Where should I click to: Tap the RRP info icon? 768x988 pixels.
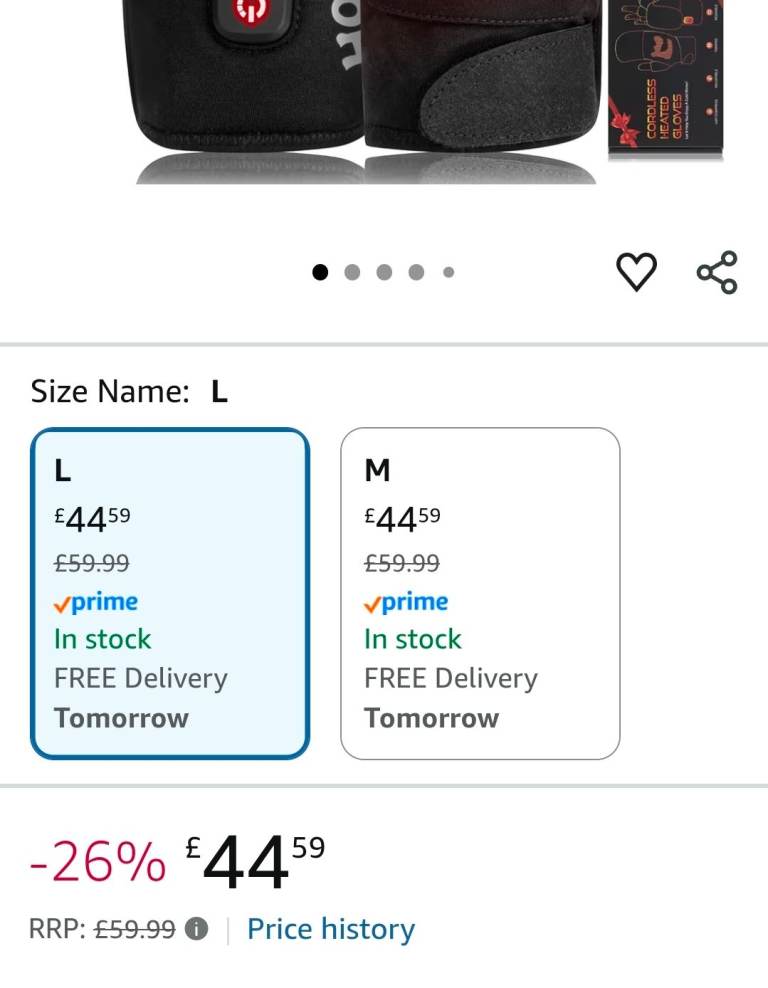click(x=197, y=930)
